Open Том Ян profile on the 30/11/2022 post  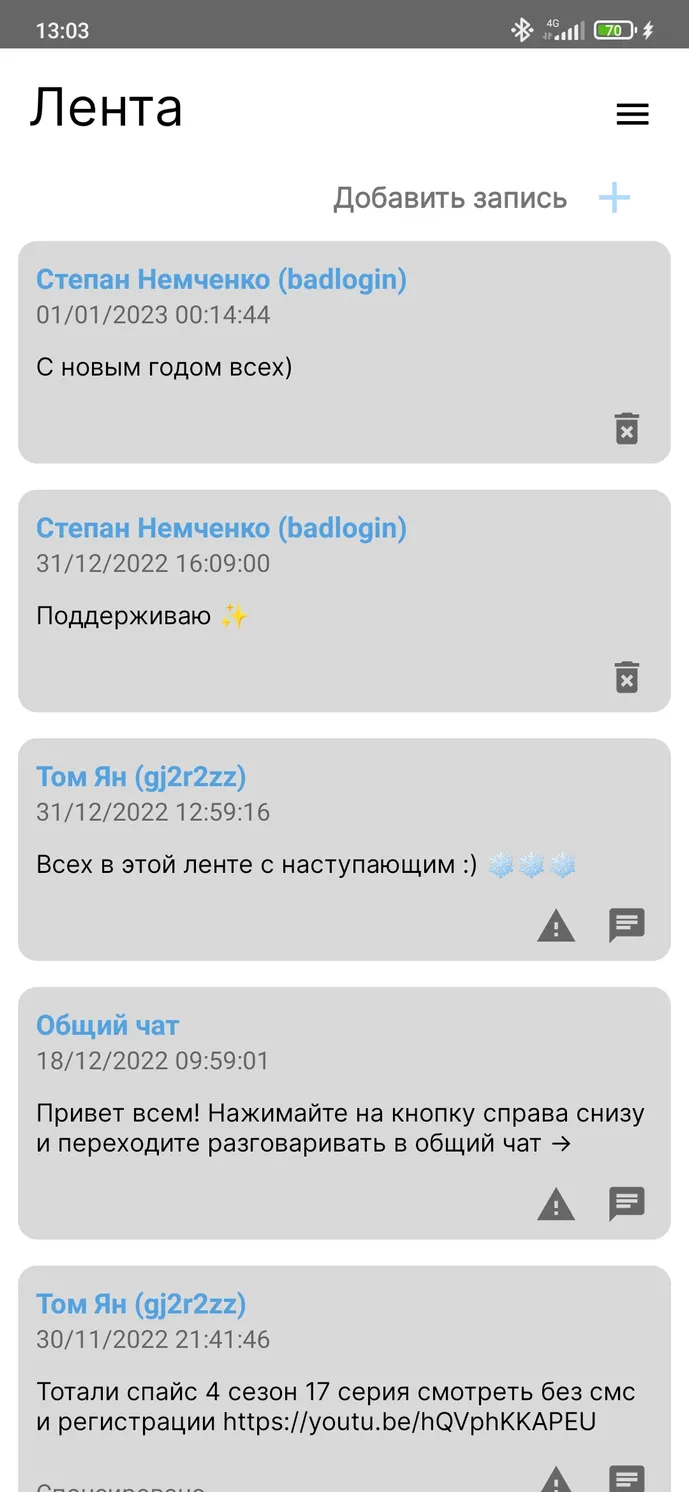141,1304
